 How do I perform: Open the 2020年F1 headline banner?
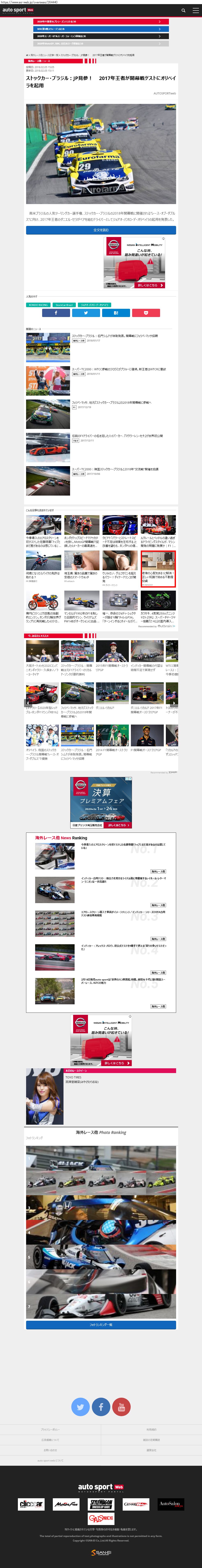click(x=101, y=21)
